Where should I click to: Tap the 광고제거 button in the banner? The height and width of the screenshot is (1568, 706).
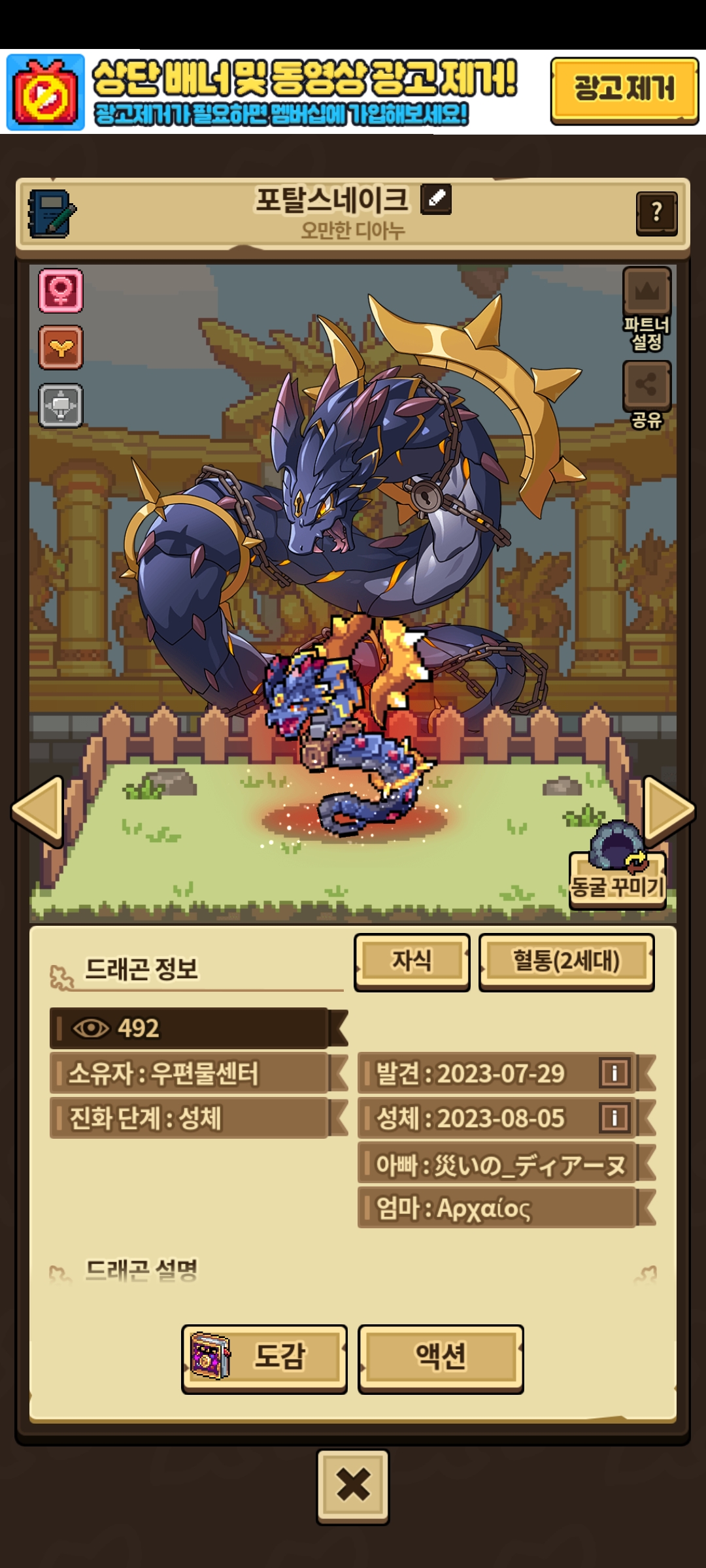624,90
